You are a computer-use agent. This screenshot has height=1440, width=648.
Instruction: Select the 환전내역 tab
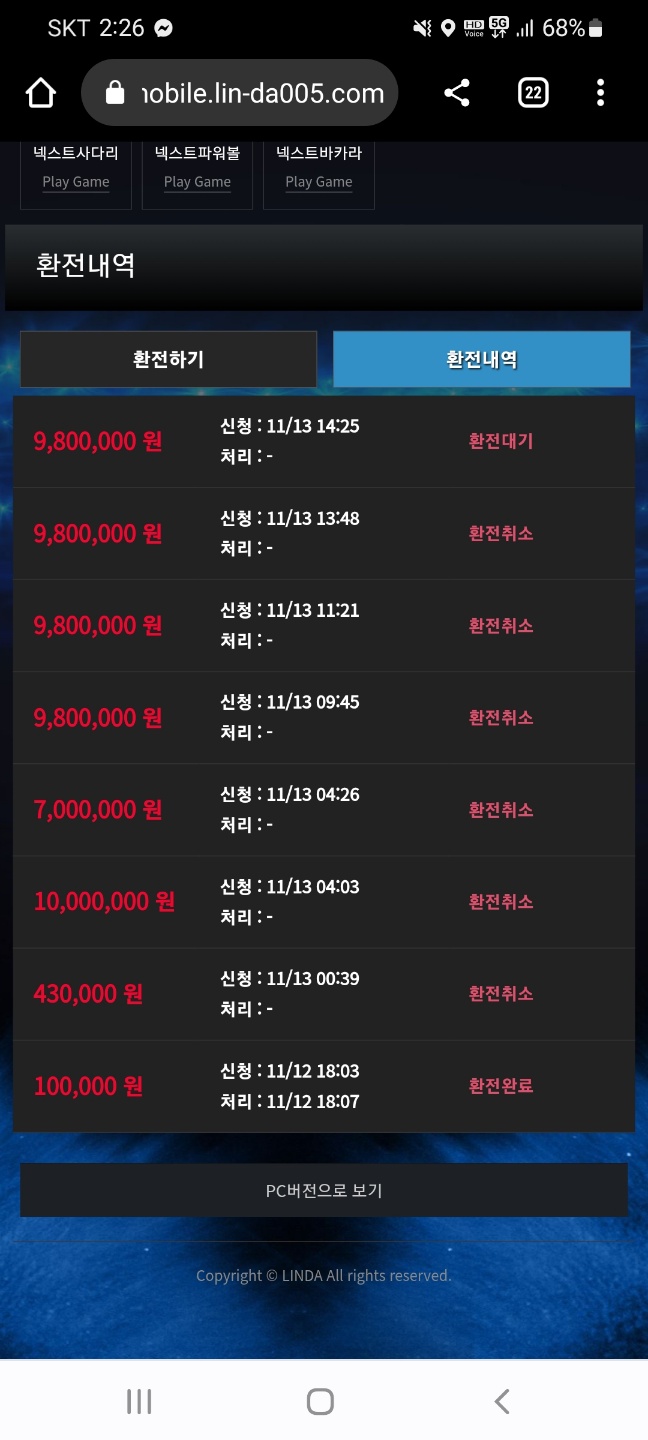click(481, 359)
